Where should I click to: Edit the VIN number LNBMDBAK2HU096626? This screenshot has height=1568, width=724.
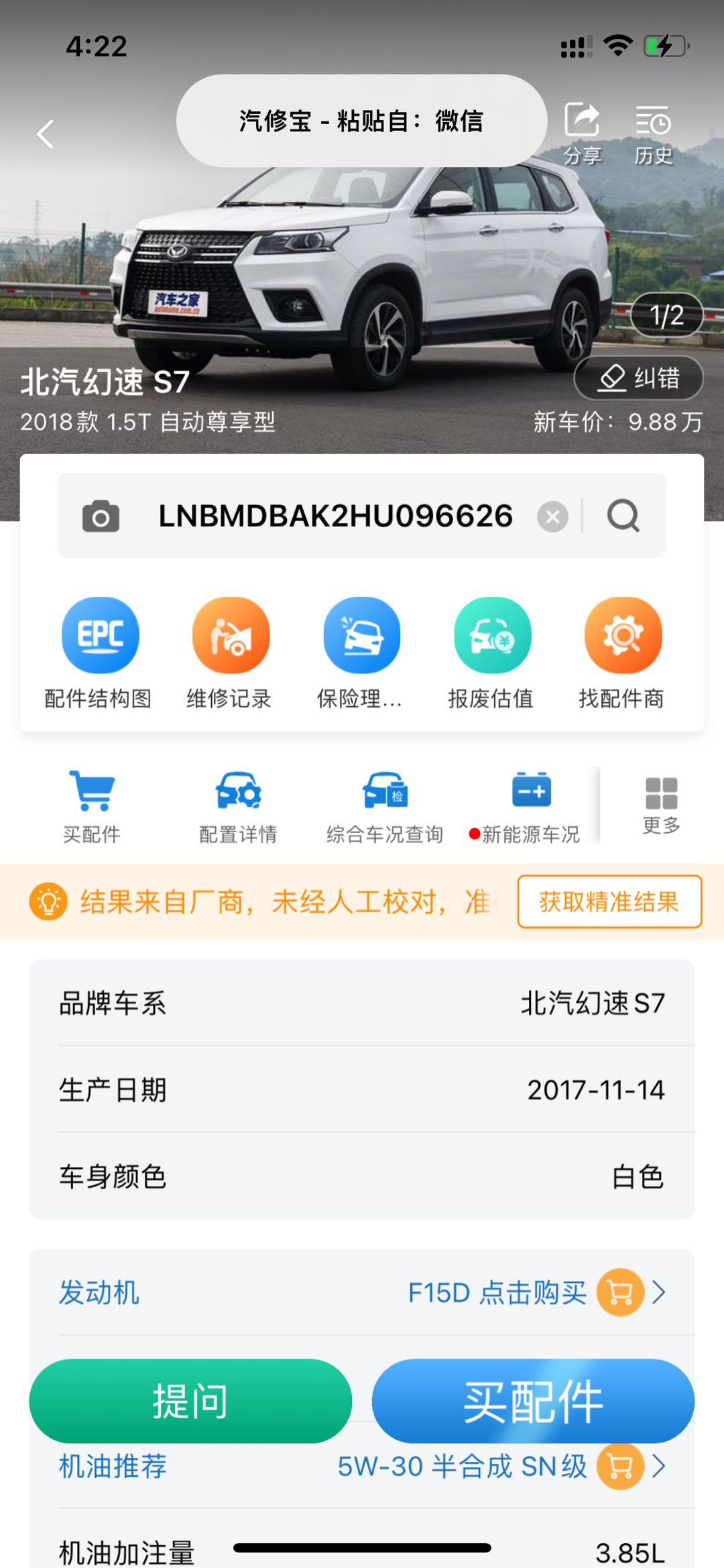pos(335,516)
